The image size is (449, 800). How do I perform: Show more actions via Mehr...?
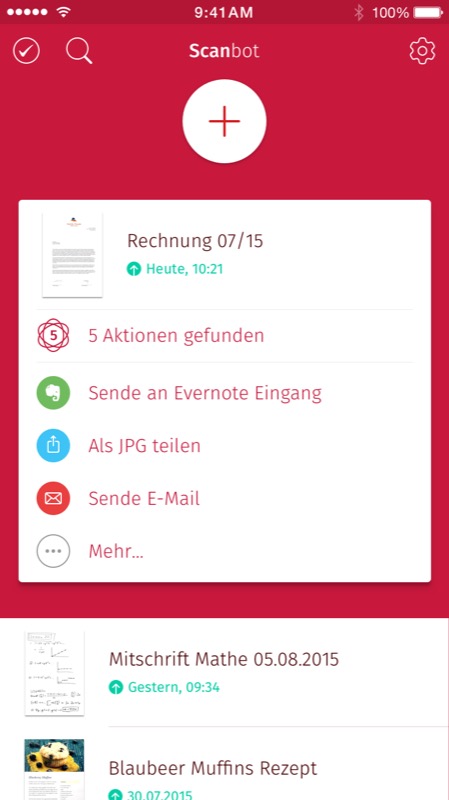(x=224, y=552)
